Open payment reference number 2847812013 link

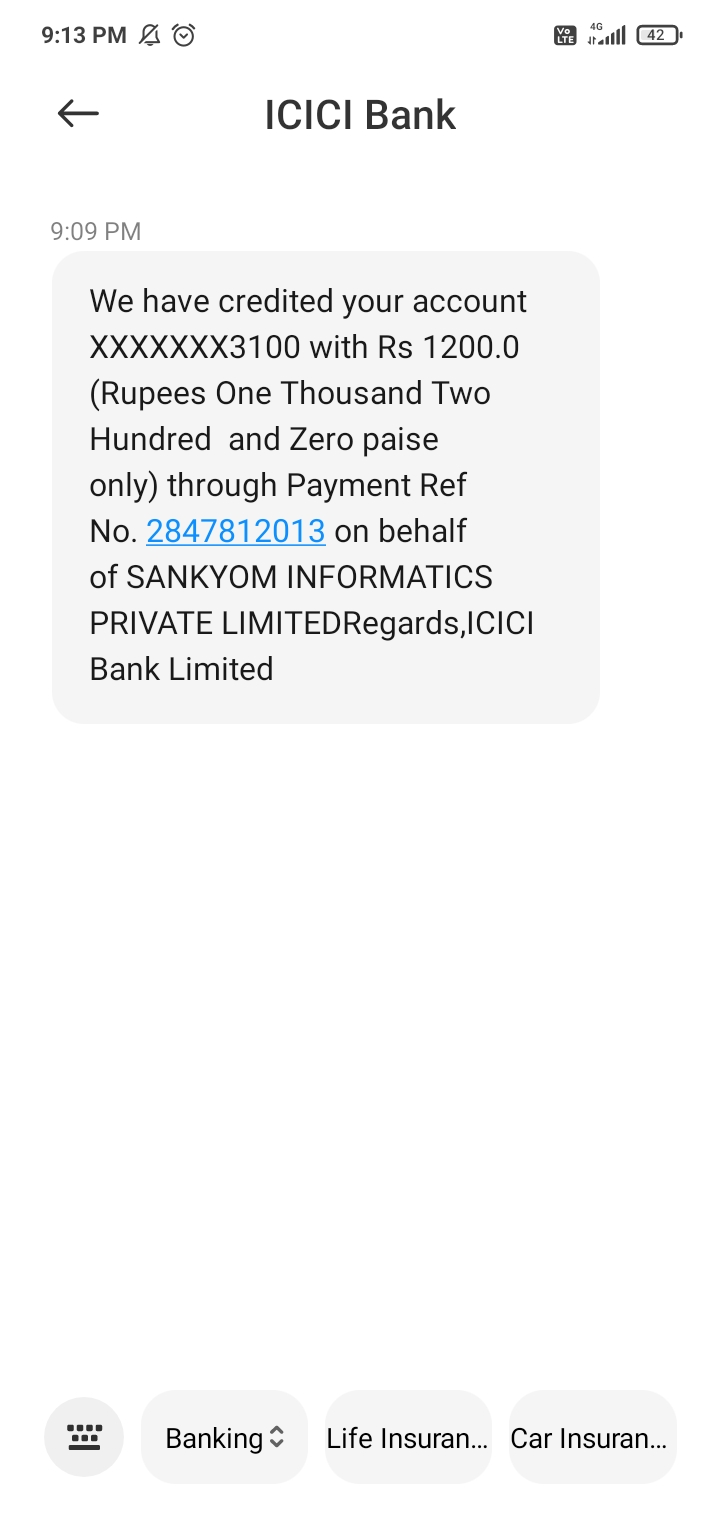(x=236, y=531)
